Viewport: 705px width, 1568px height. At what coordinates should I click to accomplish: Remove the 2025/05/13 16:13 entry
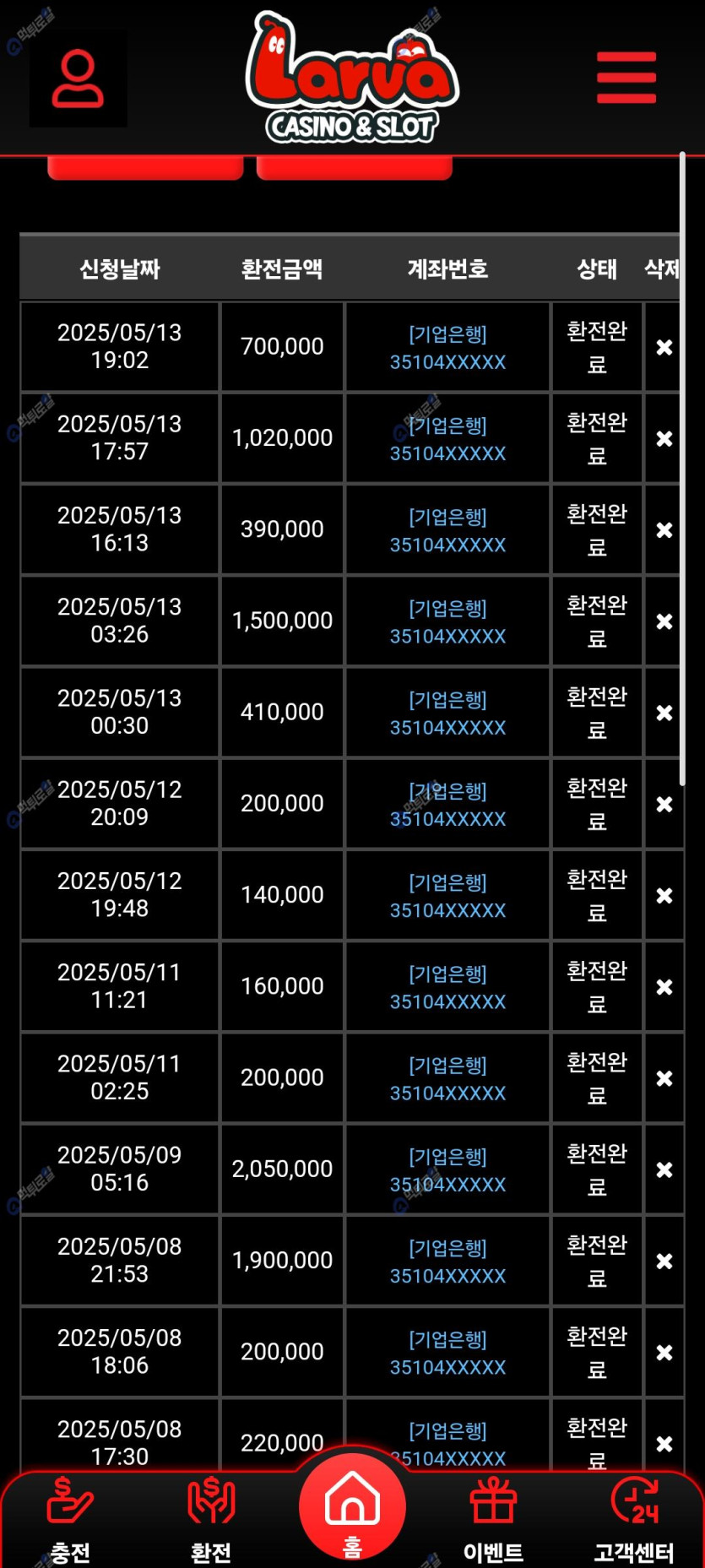[664, 529]
